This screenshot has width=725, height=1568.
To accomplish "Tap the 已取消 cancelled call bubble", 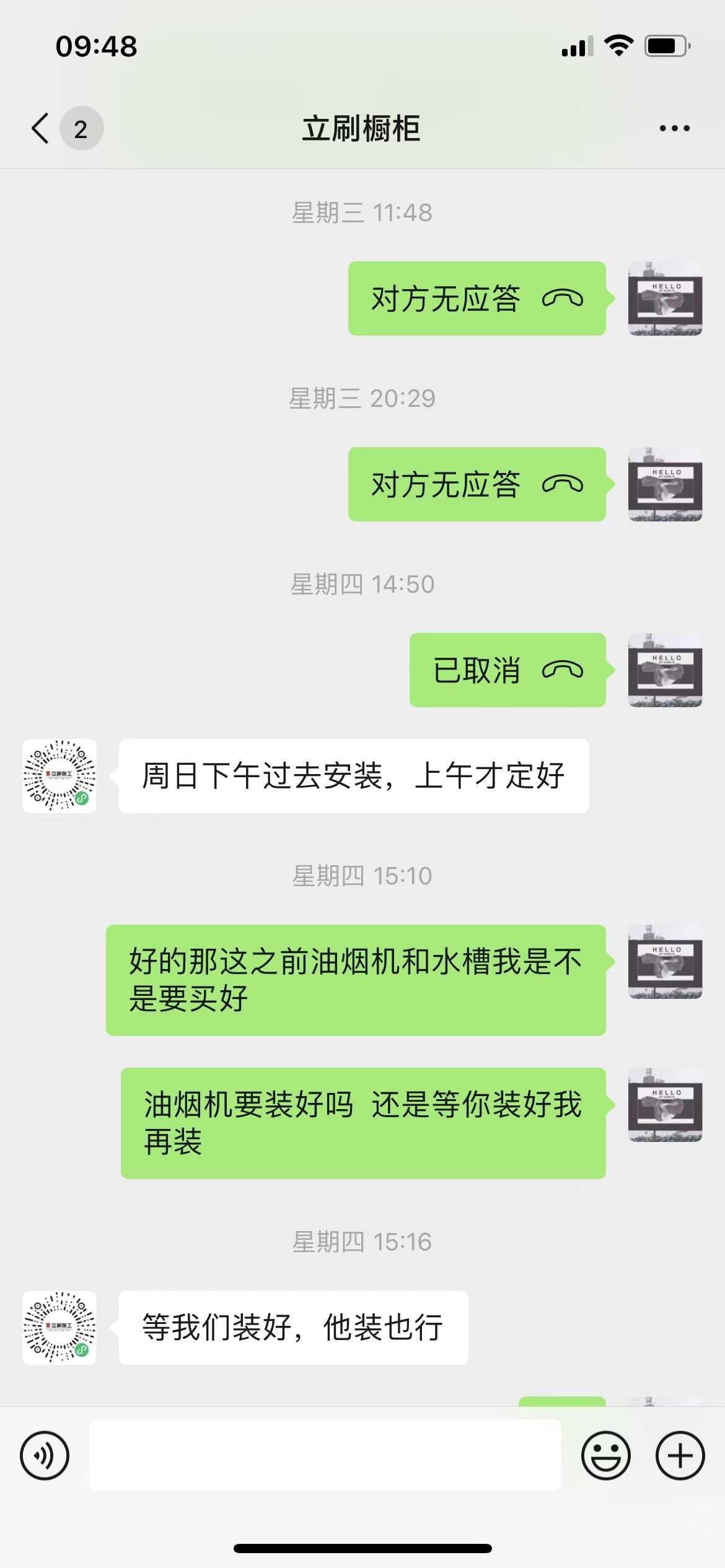I will tap(507, 670).
